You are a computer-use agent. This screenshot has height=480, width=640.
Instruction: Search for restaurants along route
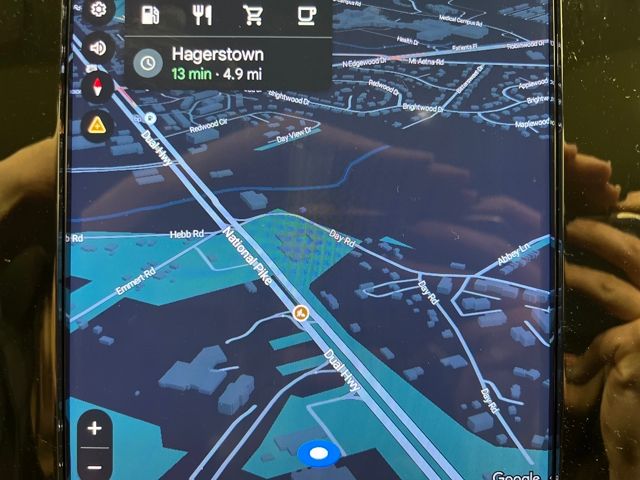click(202, 14)
